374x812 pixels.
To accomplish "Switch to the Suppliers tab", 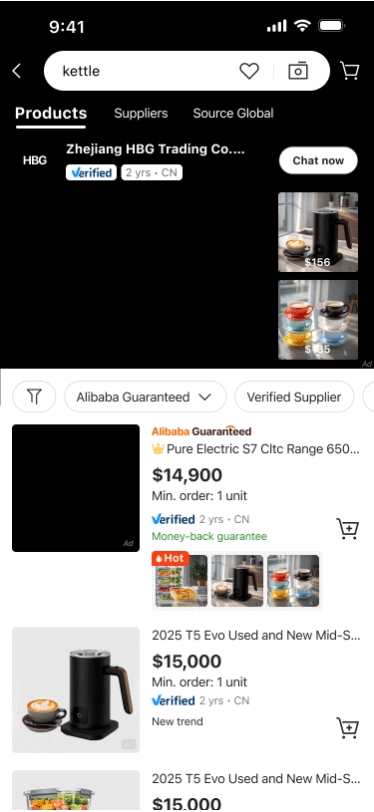I will (x=141, y=113).
